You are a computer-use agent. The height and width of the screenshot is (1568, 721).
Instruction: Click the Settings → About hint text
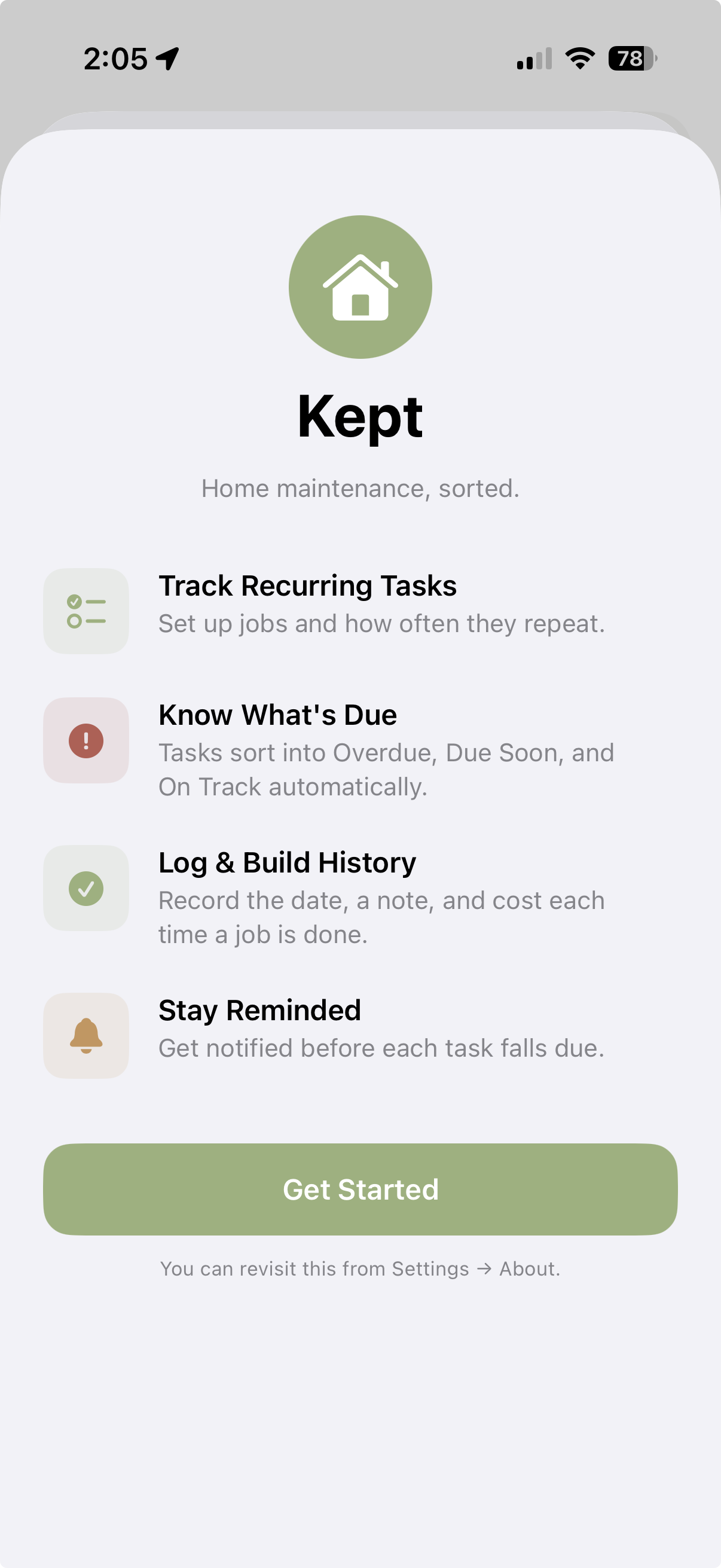click(x=360, y=1268)
